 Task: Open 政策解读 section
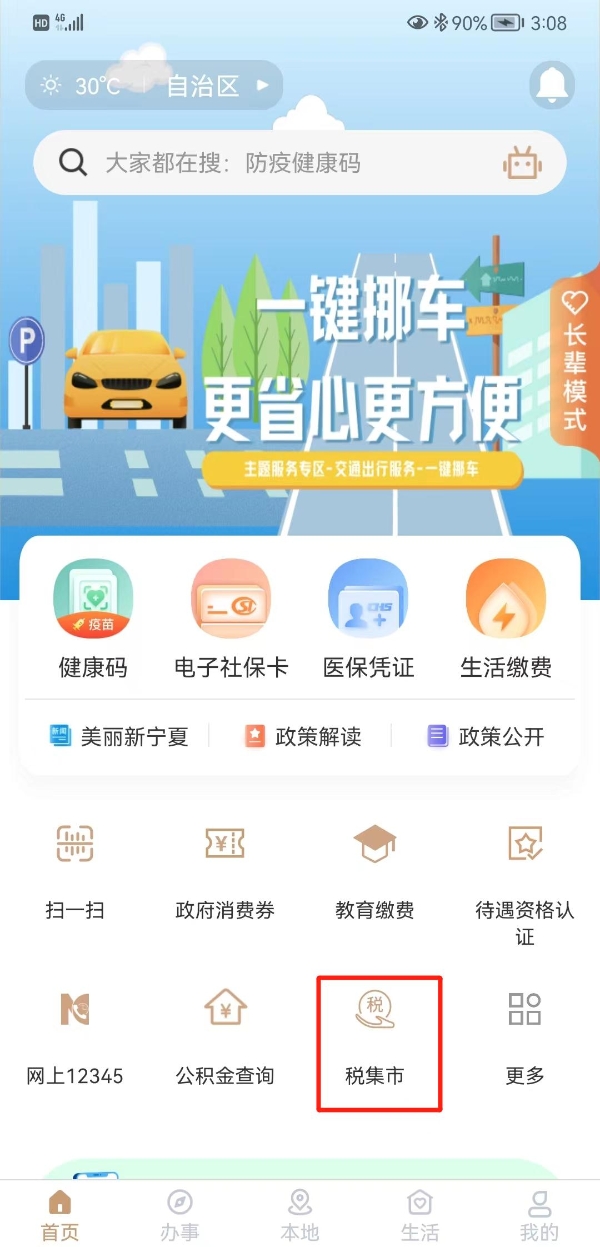pos(304,737)
